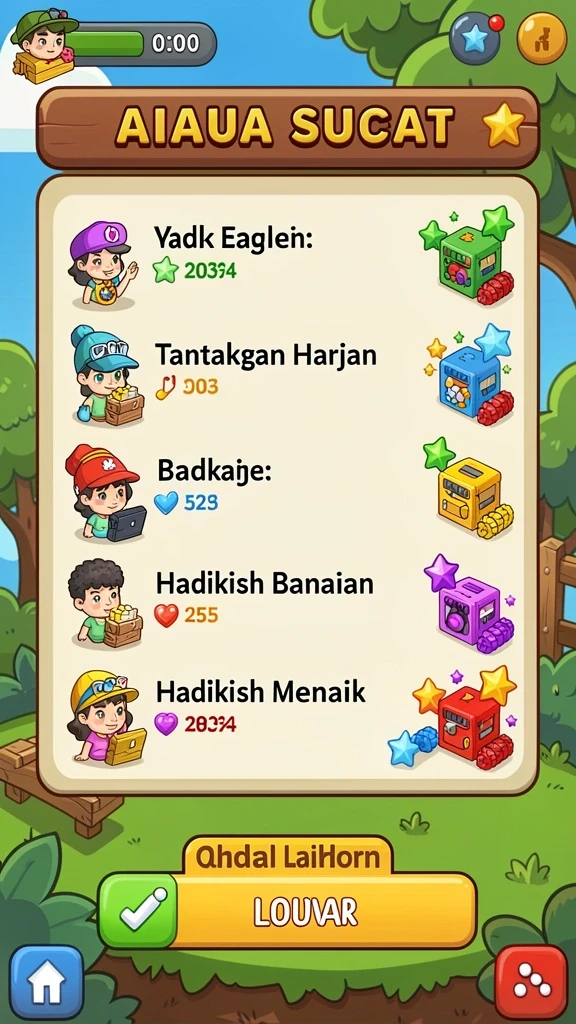This screenshot has height=1024, width=576.
Task: Open the Badkaje row
Action: point(288,490)
